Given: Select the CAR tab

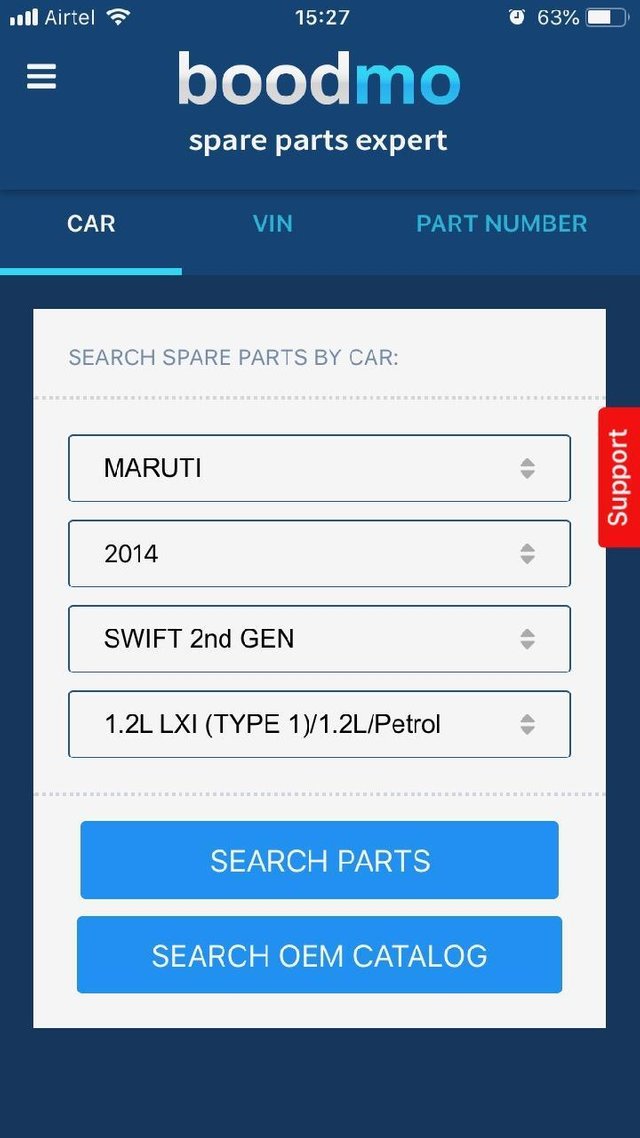Looking at the screenshot, I should pos(91,224).
